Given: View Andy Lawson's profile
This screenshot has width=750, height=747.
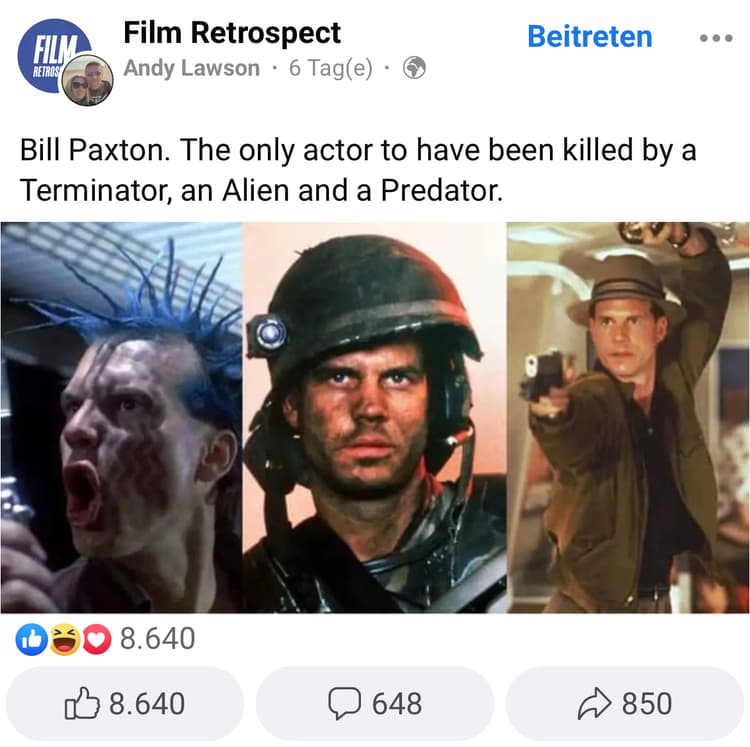Looking at the screenshot, I should pos(191,69).
